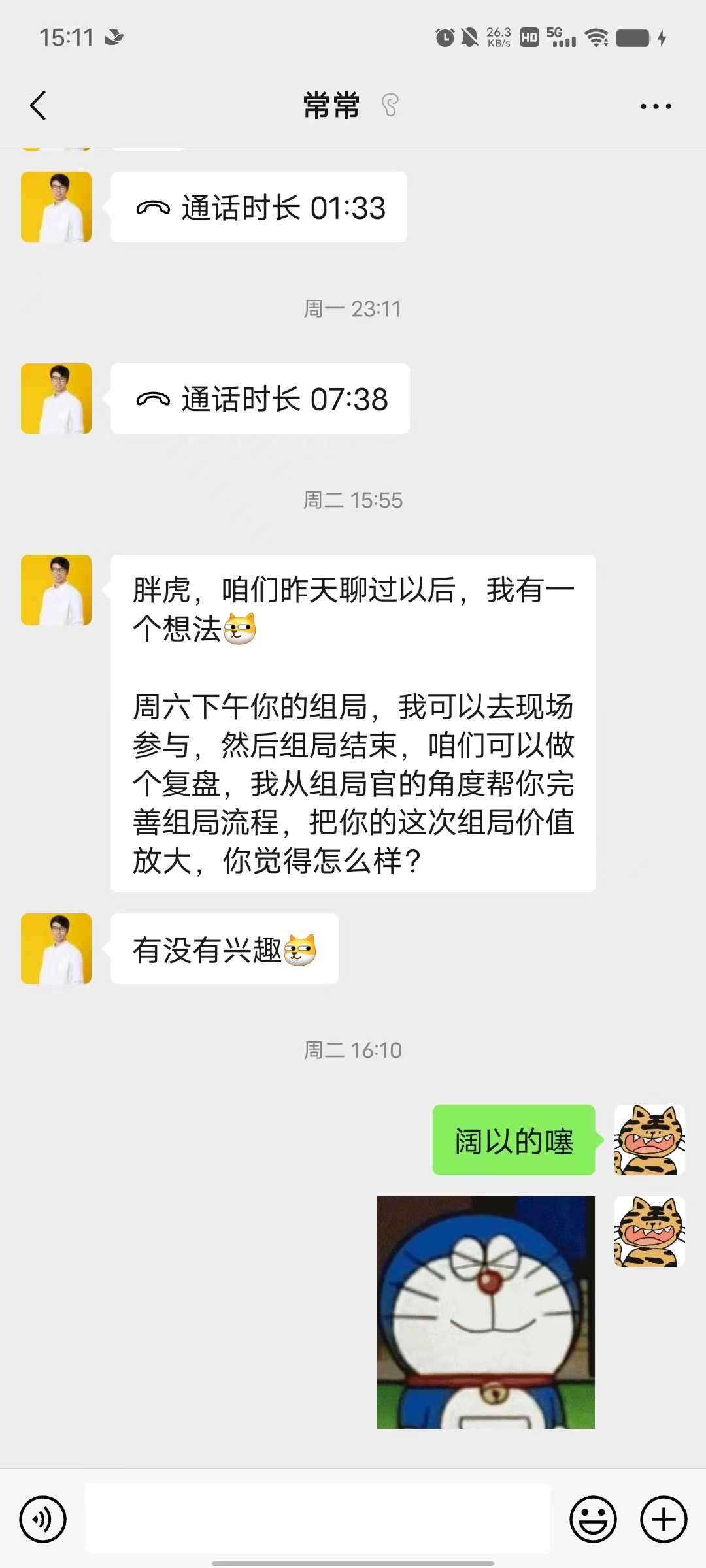Open the chat info overflow menu

tap(655, 106)
